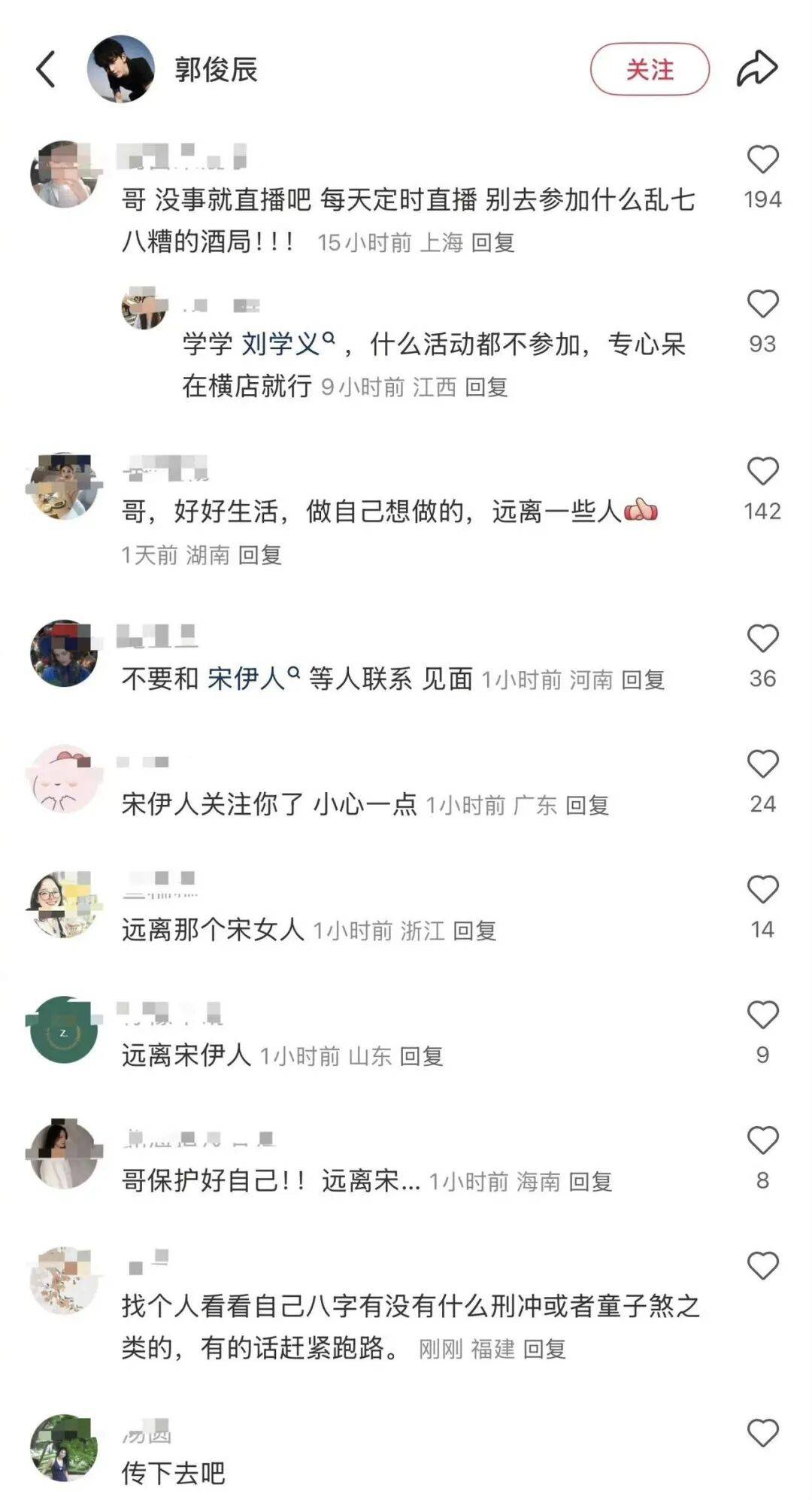Reply to the comment from 广东

[x=586, y=806]
